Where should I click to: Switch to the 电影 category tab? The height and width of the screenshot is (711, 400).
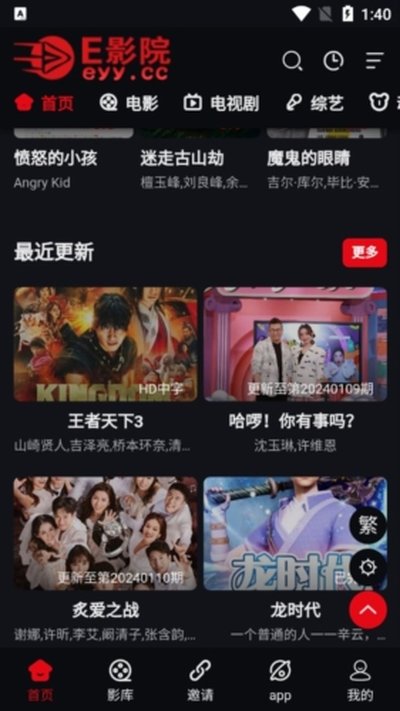[x=129, y=103]
